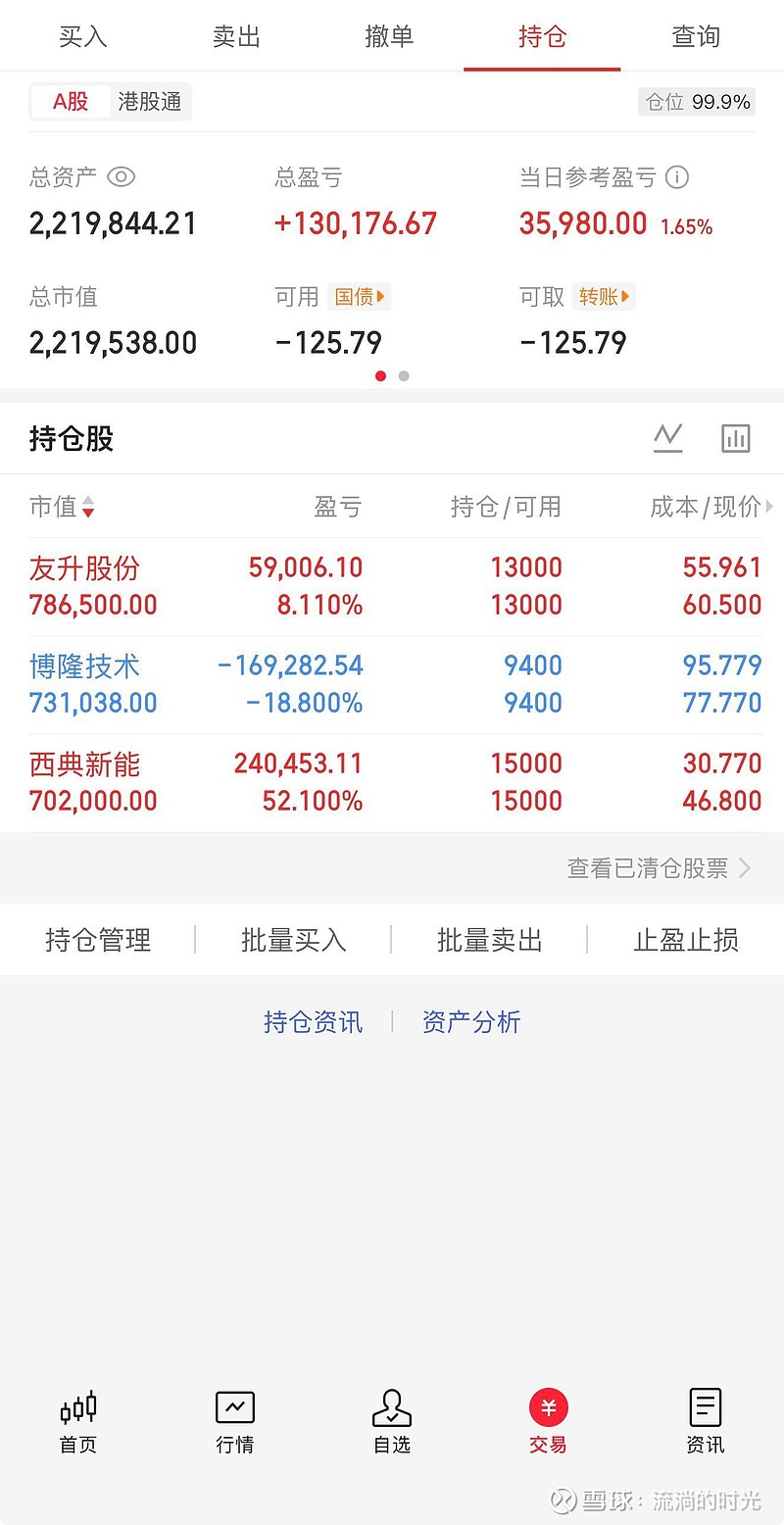Image resolution: width=784 pixels, height=1525 pixels.
Task: Switch to the 港股通 market option
Action: point(149,101)
